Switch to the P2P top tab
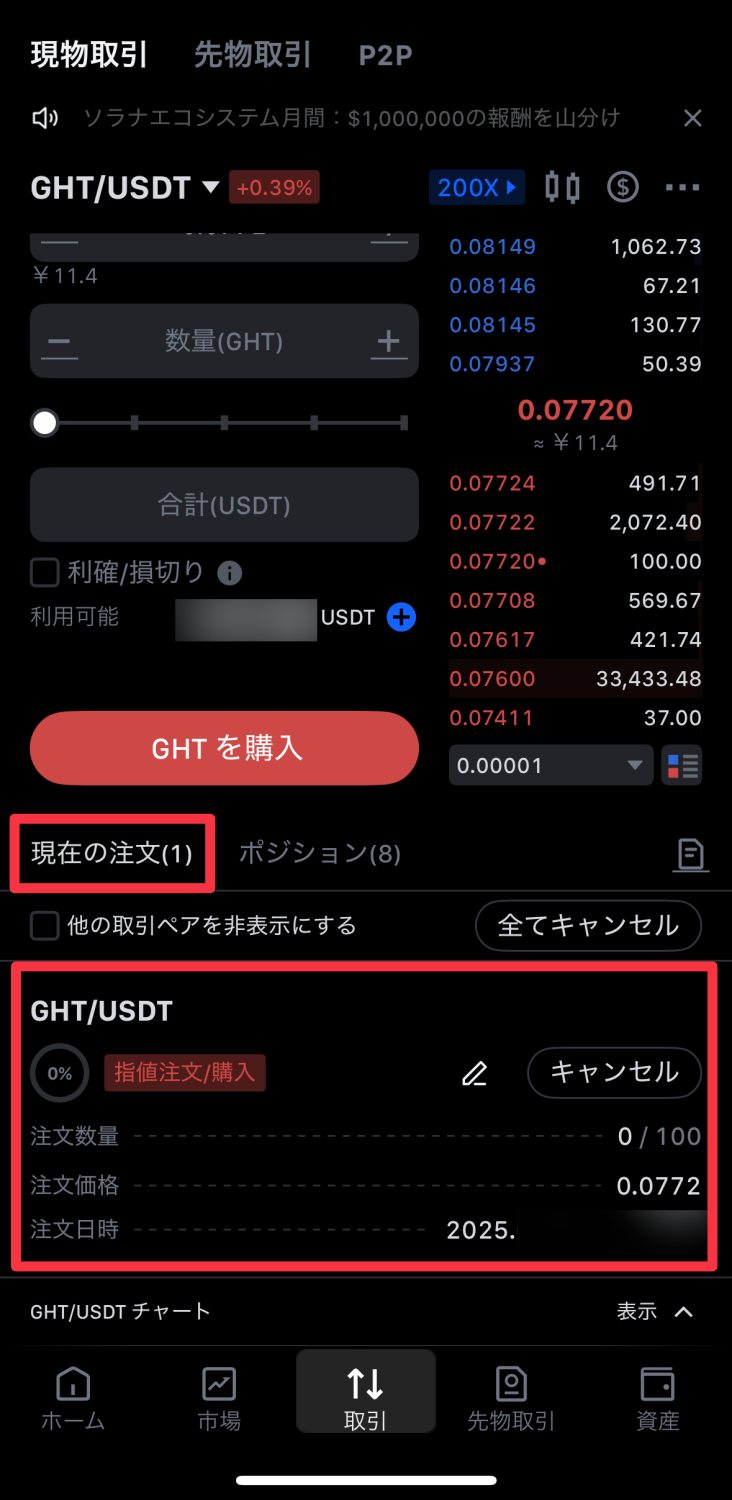 tap(386, 55)
